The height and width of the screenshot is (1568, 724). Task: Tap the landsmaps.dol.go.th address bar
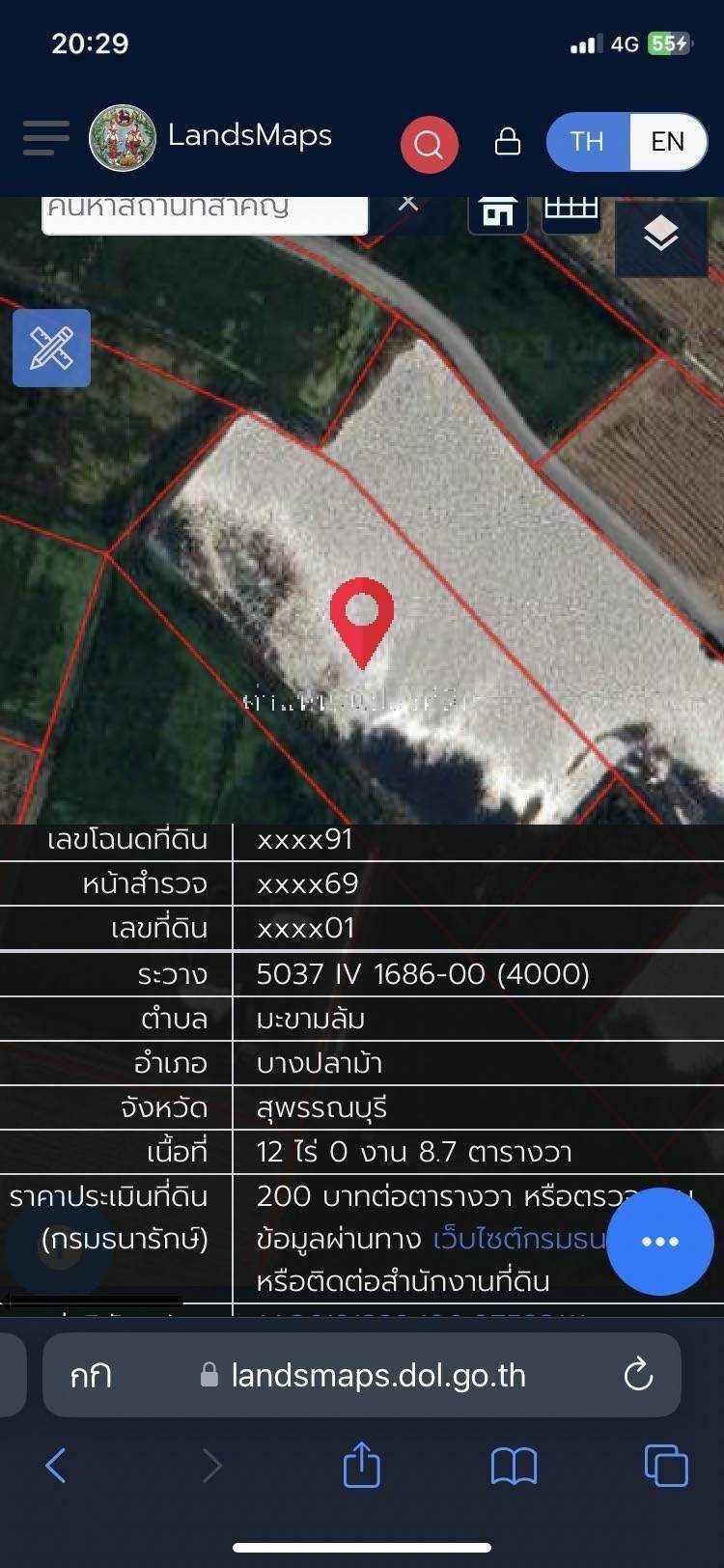377,1375
